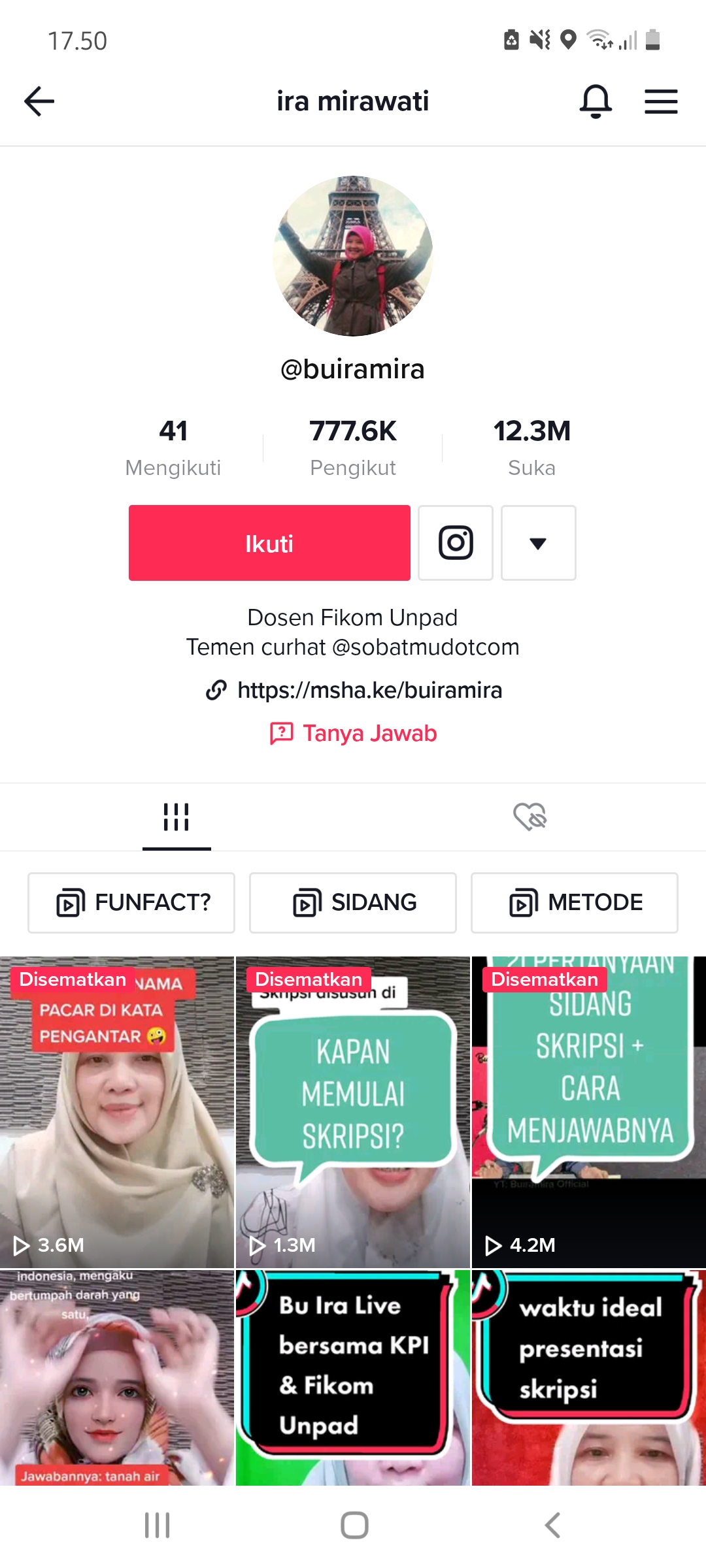Tap the system home button
This screenshot has width=706, height=1568.
[x=354, y=1526]
